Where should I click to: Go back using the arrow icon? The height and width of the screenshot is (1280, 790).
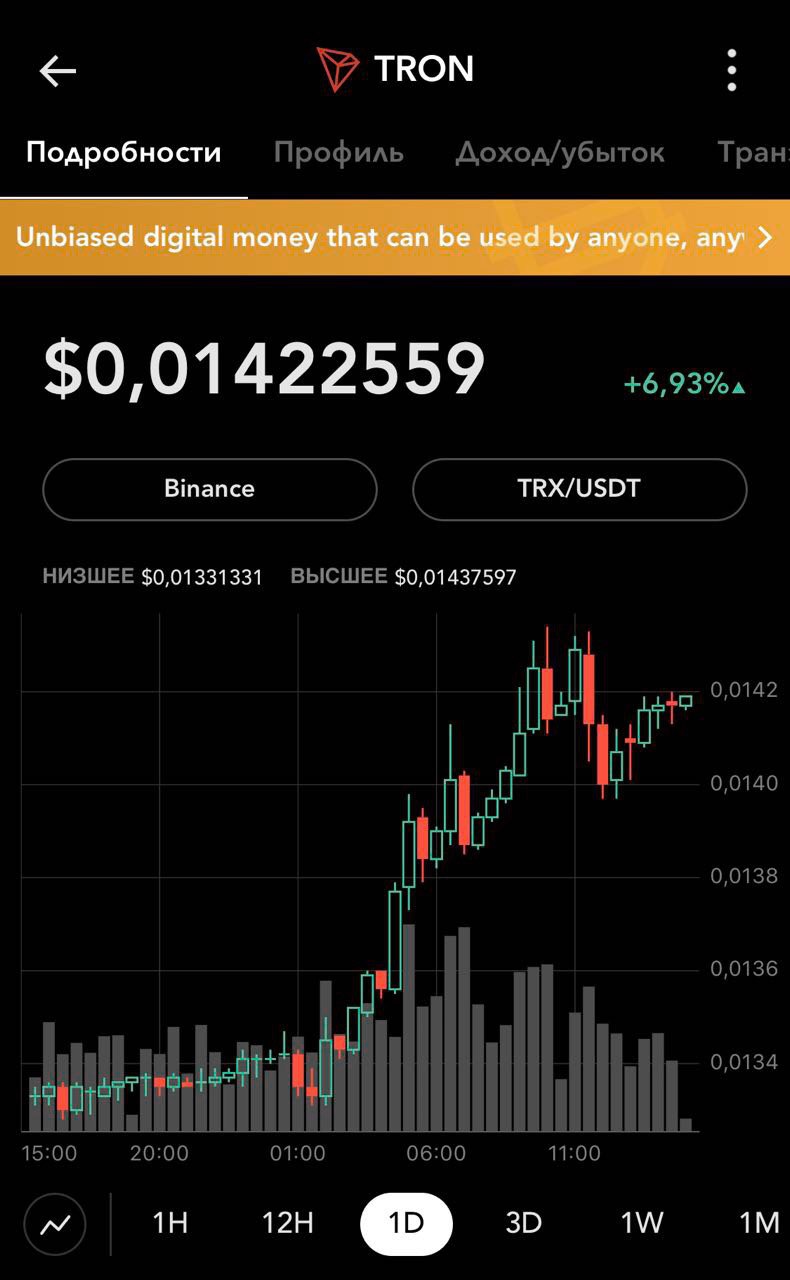(57, 71)
